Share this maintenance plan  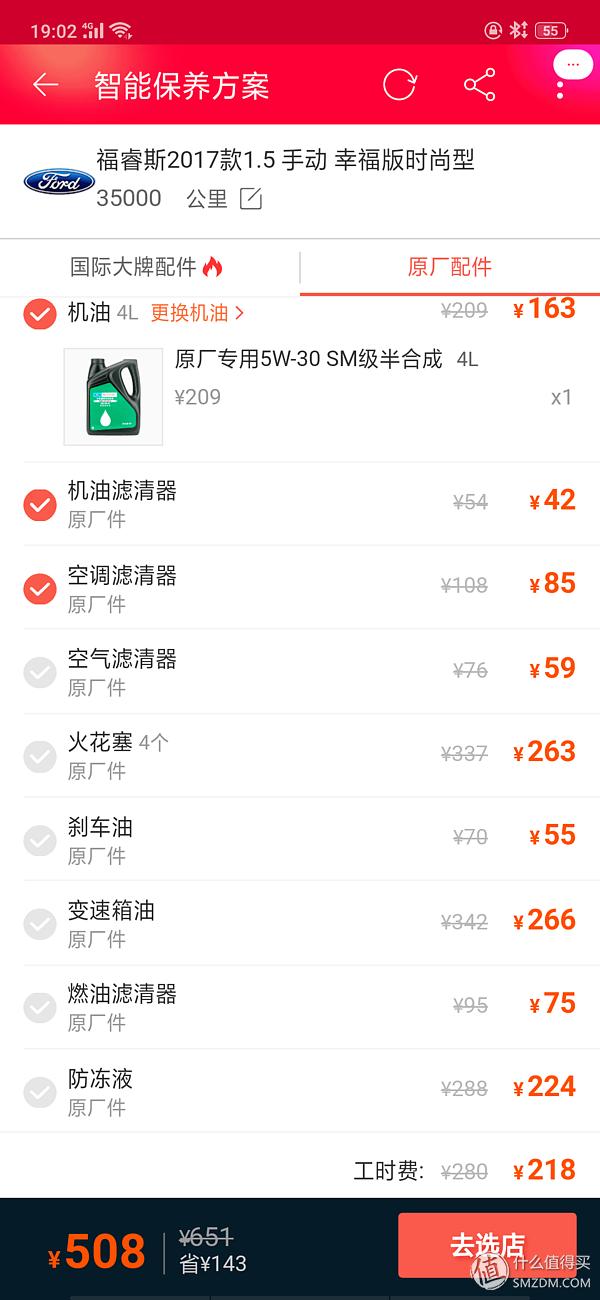pyautogui.click(x=480, y=85)
